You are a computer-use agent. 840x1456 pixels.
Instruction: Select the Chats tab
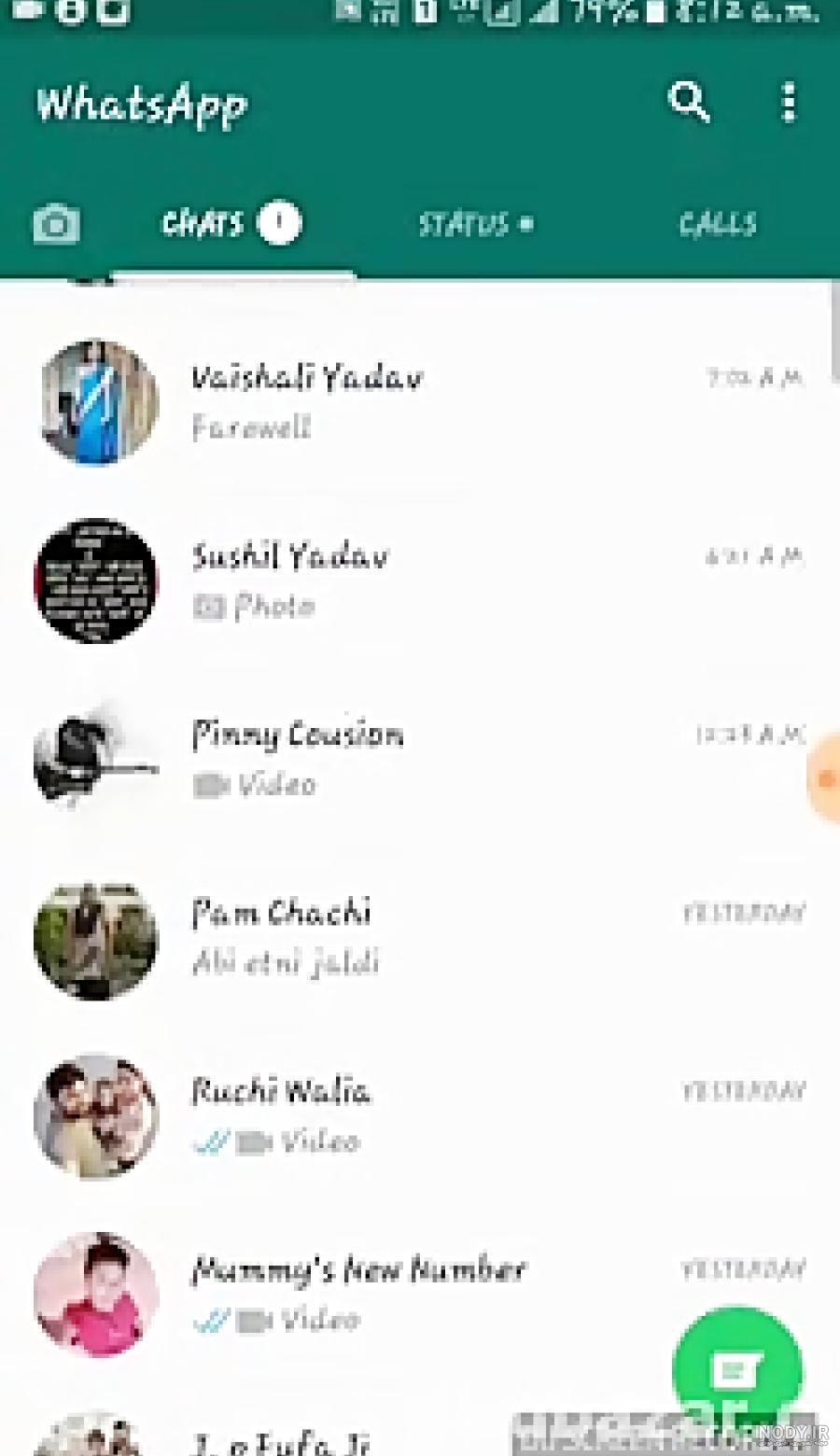click(x=231, y=224)
